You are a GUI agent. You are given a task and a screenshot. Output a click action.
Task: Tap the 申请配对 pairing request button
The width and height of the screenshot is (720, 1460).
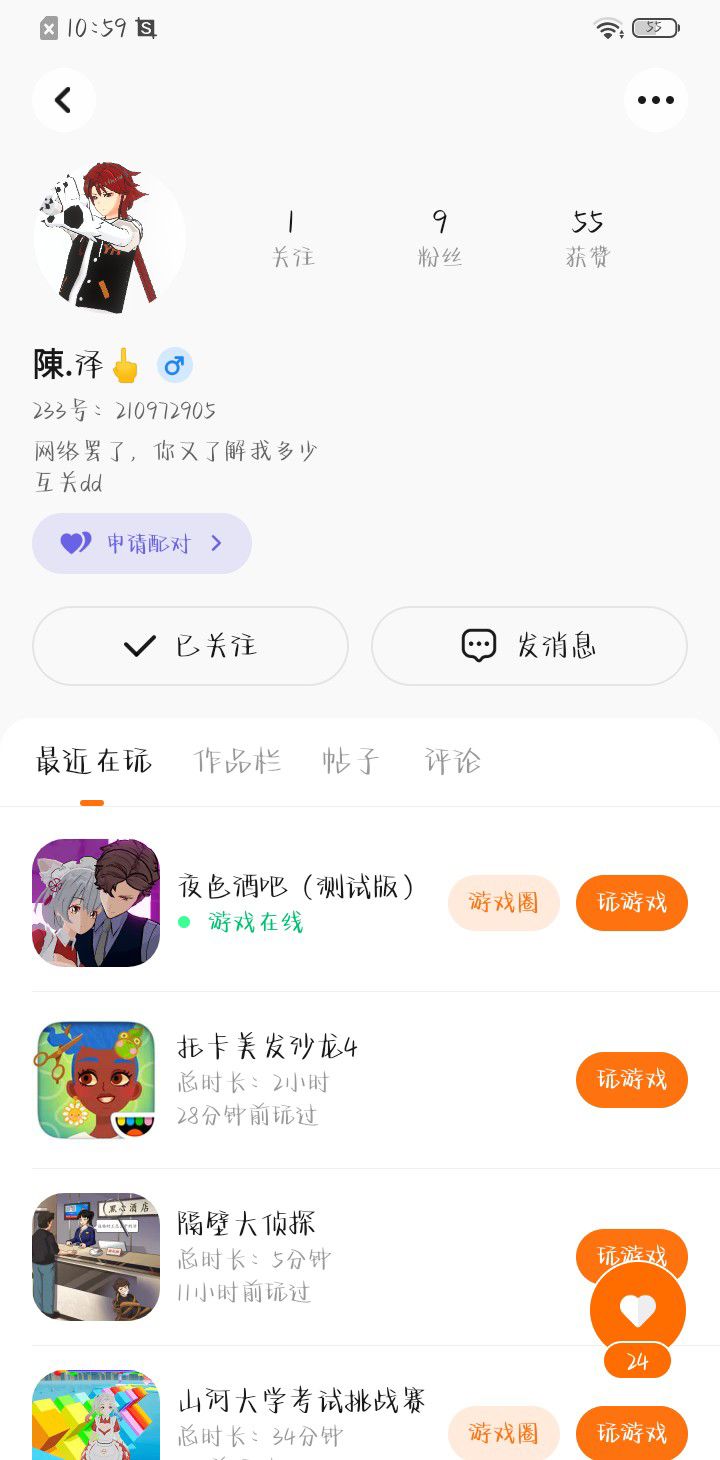142,544
